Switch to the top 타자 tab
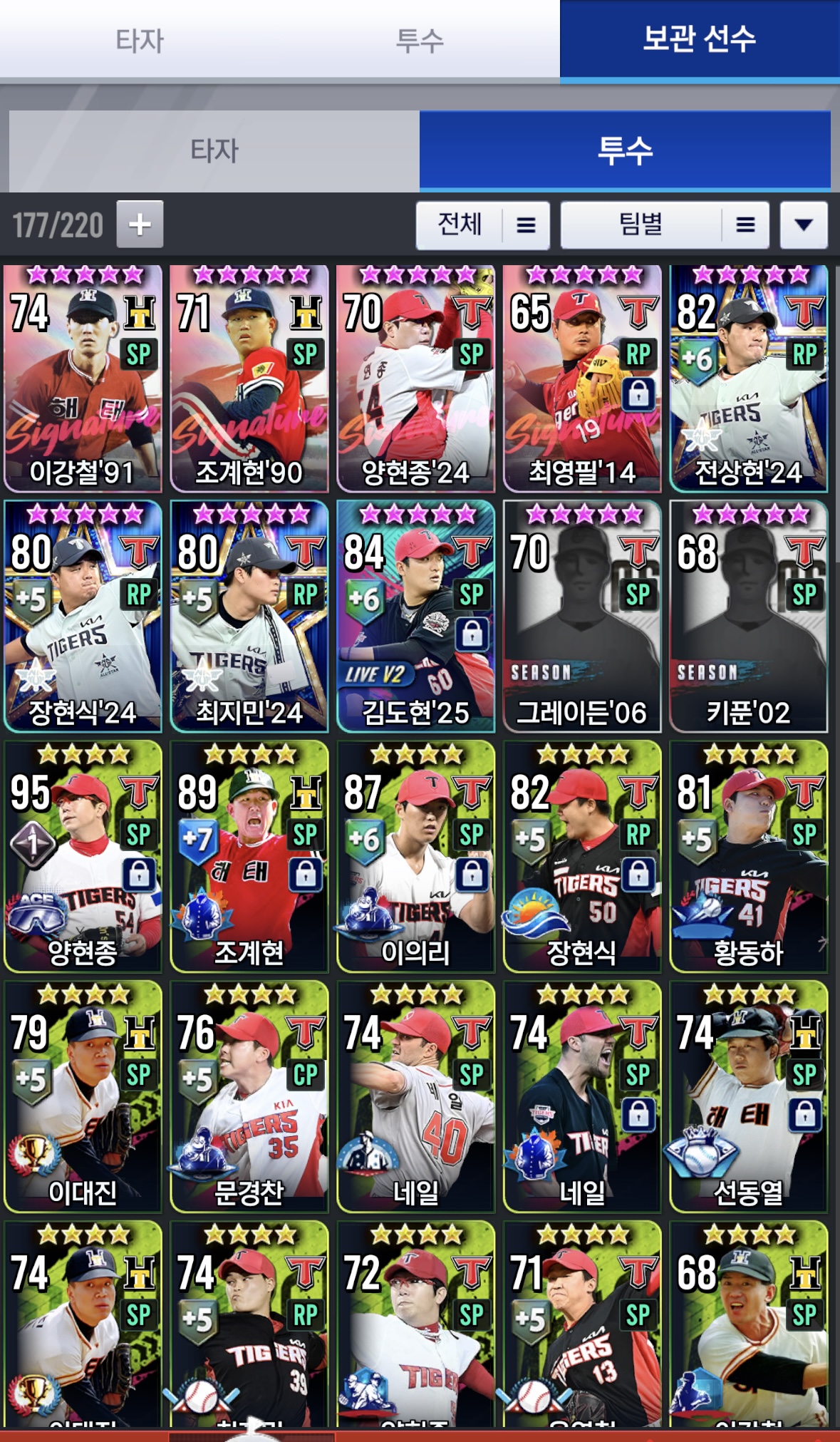840x1442 pixels. tap(140, 40)
